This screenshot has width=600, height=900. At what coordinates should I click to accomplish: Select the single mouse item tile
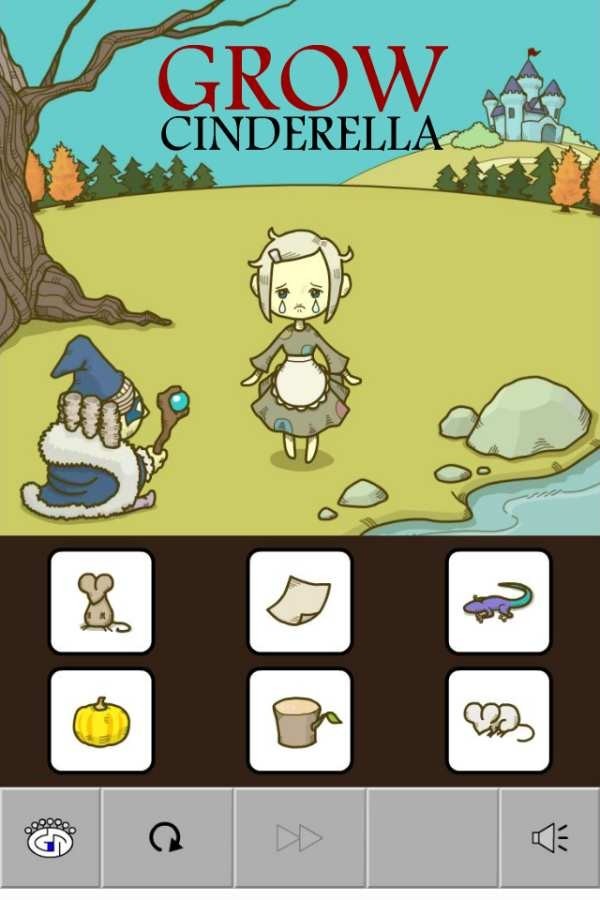coord(101,602)
